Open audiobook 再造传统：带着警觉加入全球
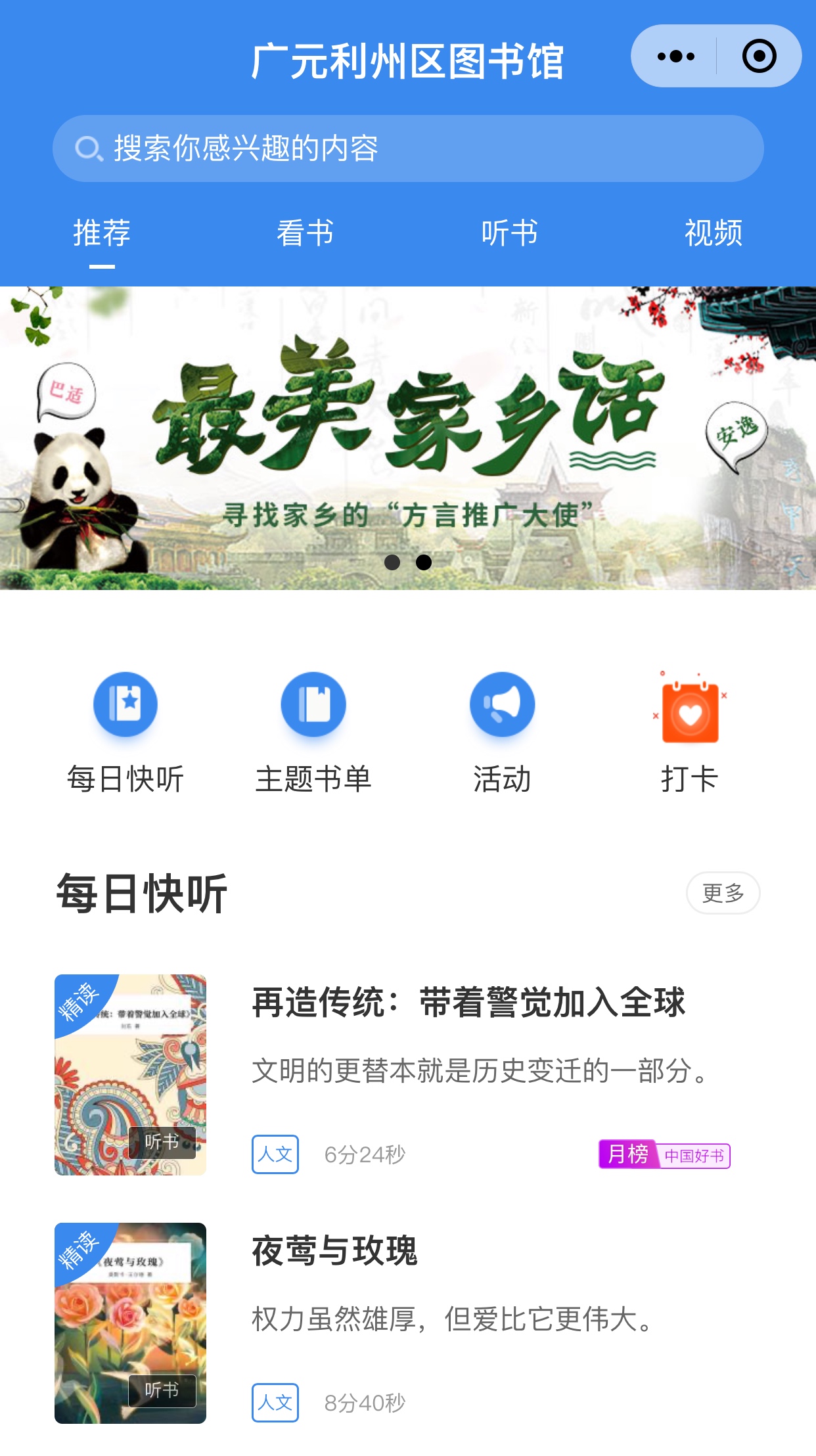The height and width of the screenshot is (1456, 816). [468, 1003]
